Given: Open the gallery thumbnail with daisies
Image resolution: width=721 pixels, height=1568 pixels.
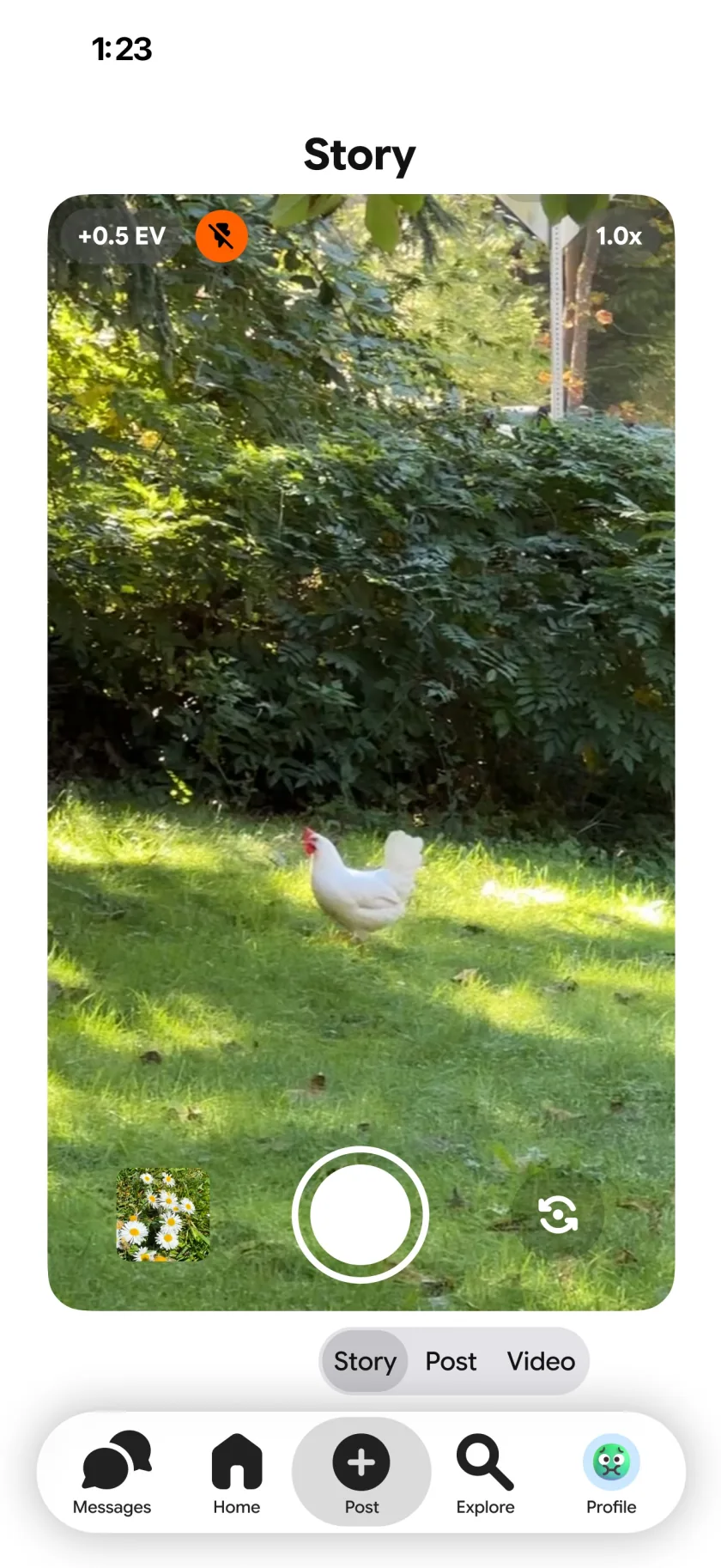Looking at the screenshot, I should pos(163,1214).
